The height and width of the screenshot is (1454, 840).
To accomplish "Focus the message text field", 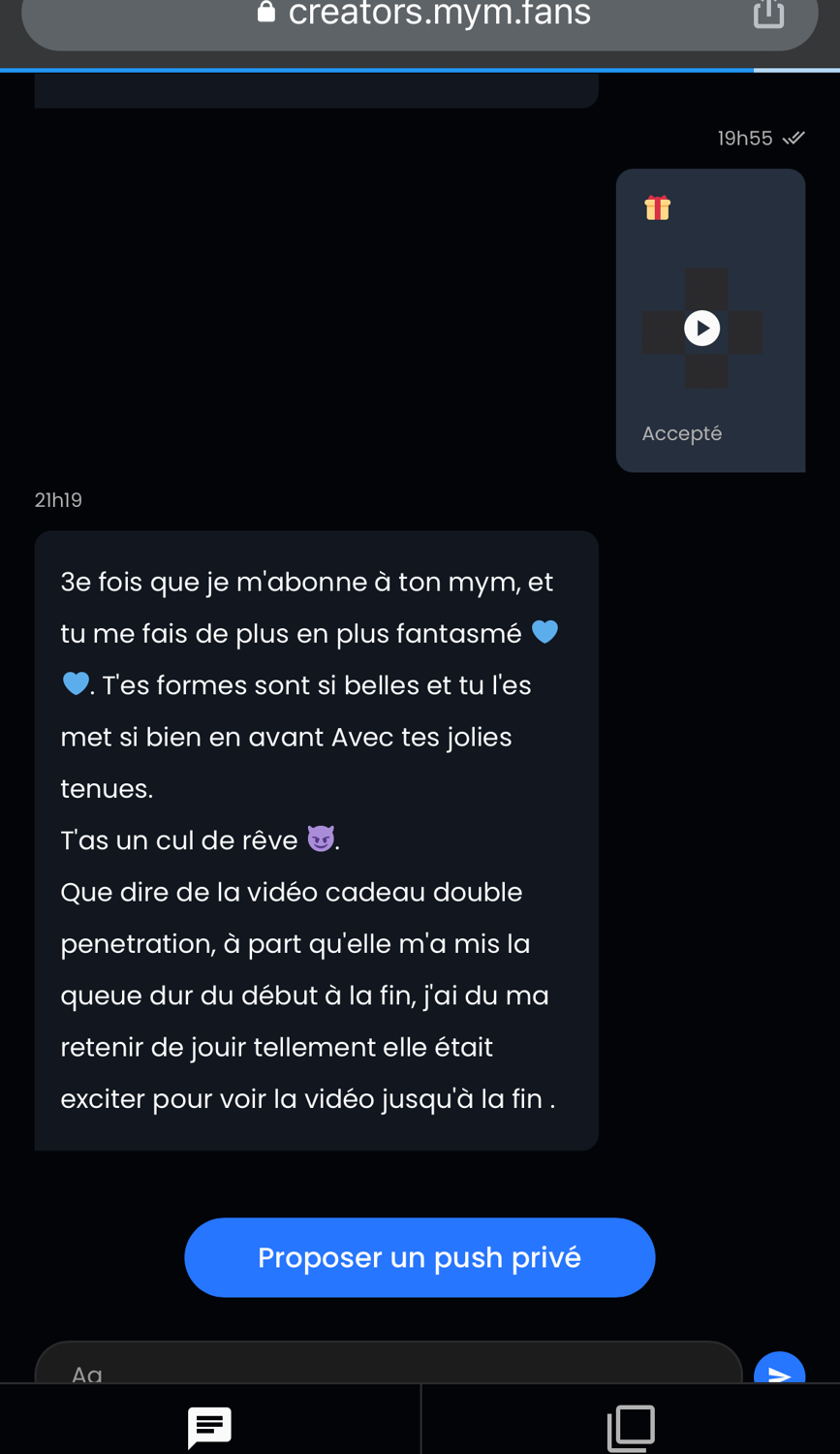I will pos(389,1364).
